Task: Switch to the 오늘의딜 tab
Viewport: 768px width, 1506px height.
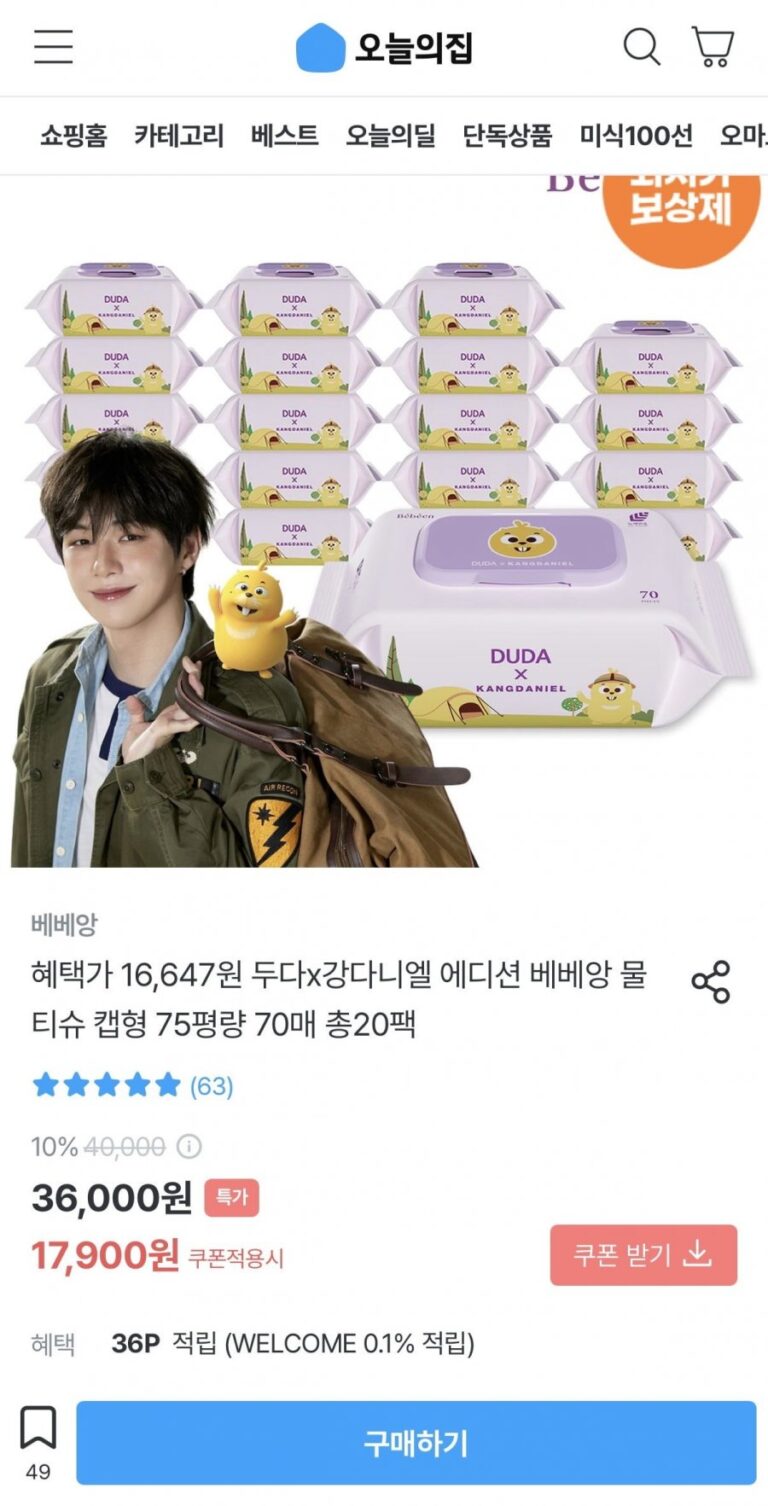Action: (x=391, y=135)
